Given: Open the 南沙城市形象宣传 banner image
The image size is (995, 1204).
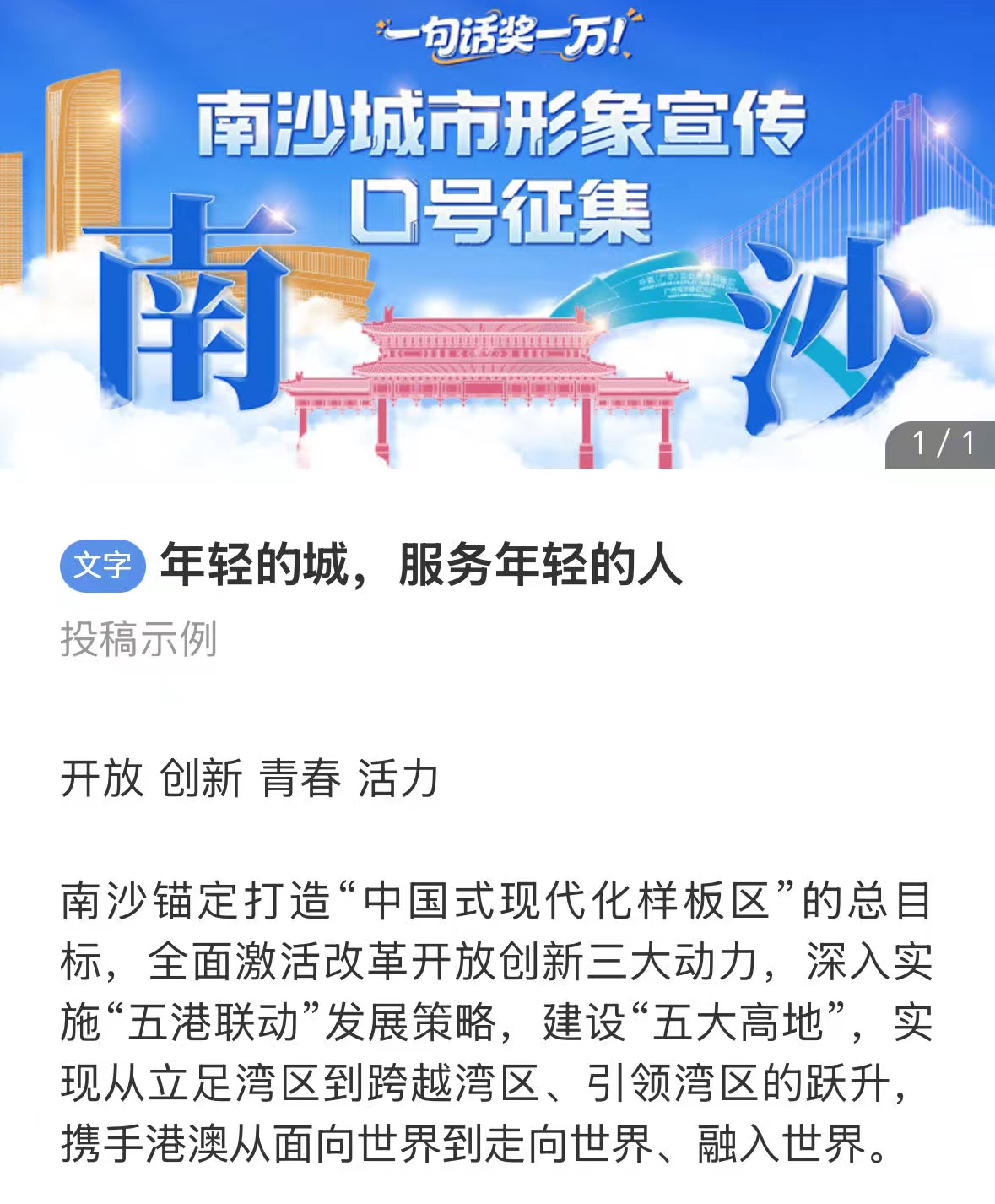Looking at the screenshot, I should pos(497,234).
